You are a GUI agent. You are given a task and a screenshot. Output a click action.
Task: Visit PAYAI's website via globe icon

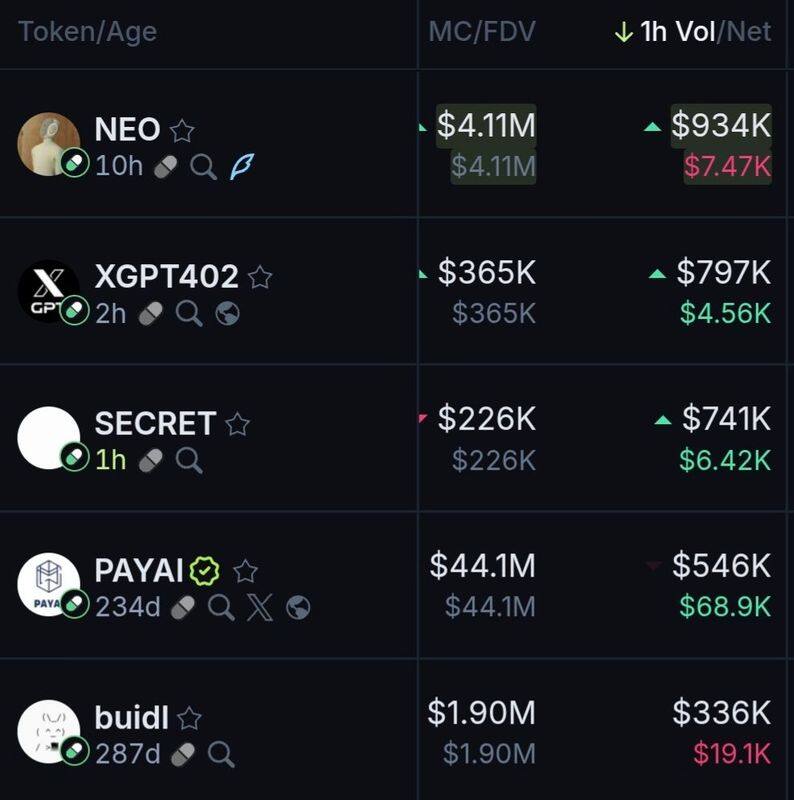pos(298,607)
